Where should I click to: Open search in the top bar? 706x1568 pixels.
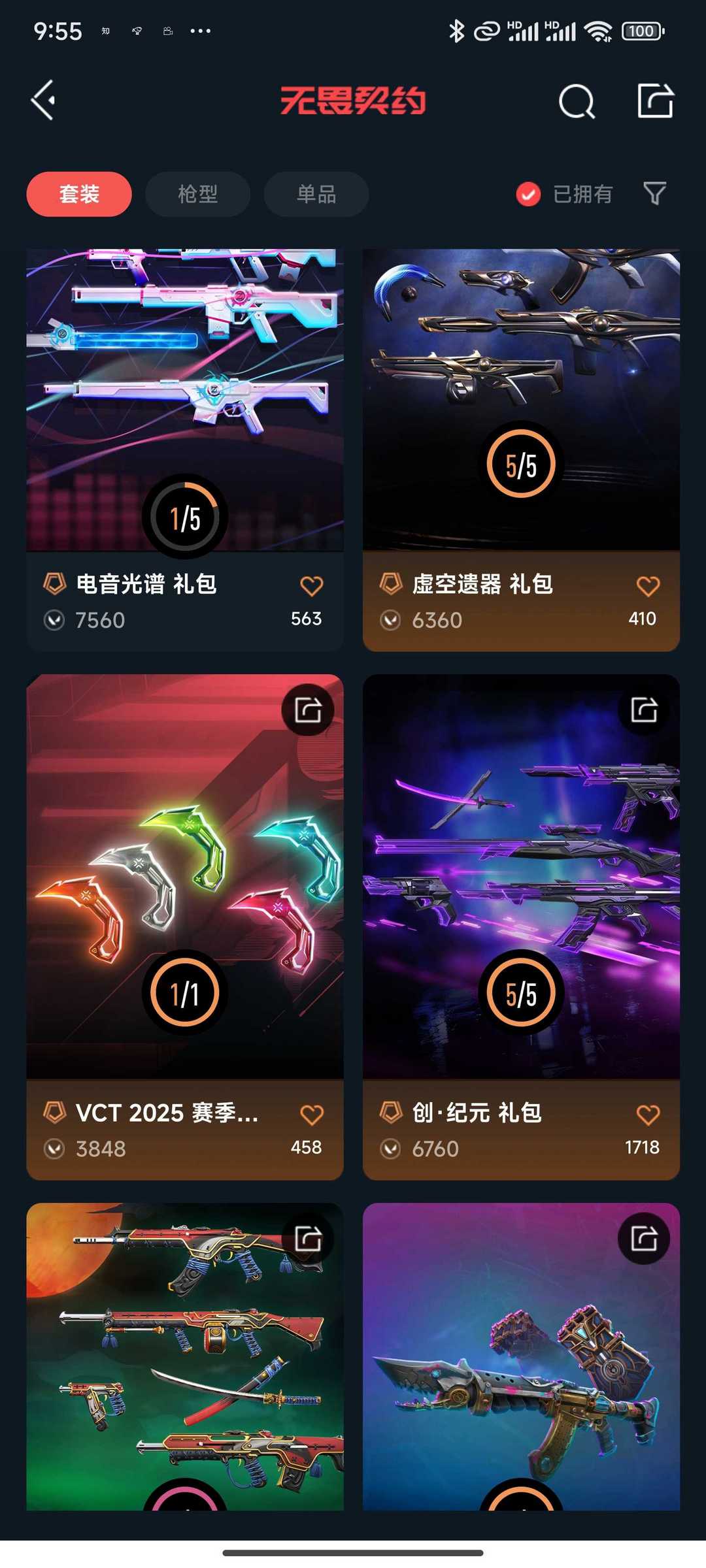[577, 101]
